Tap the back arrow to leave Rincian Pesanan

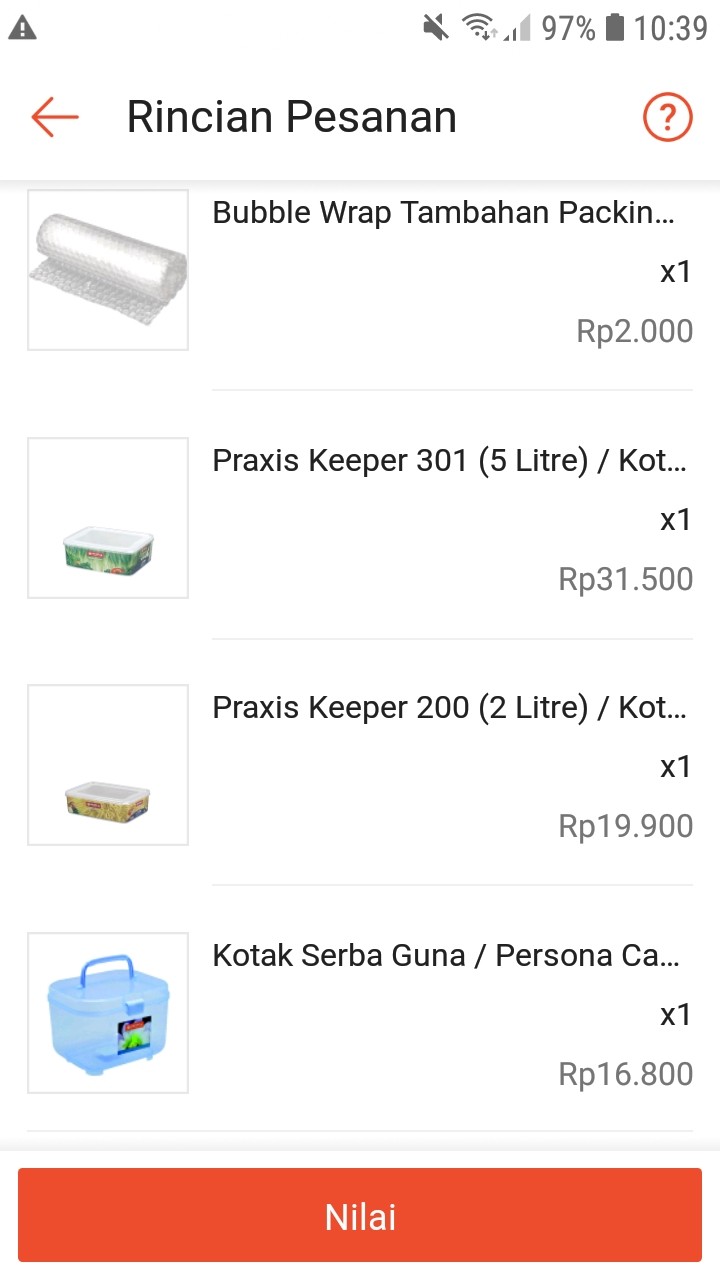point(54,116)
